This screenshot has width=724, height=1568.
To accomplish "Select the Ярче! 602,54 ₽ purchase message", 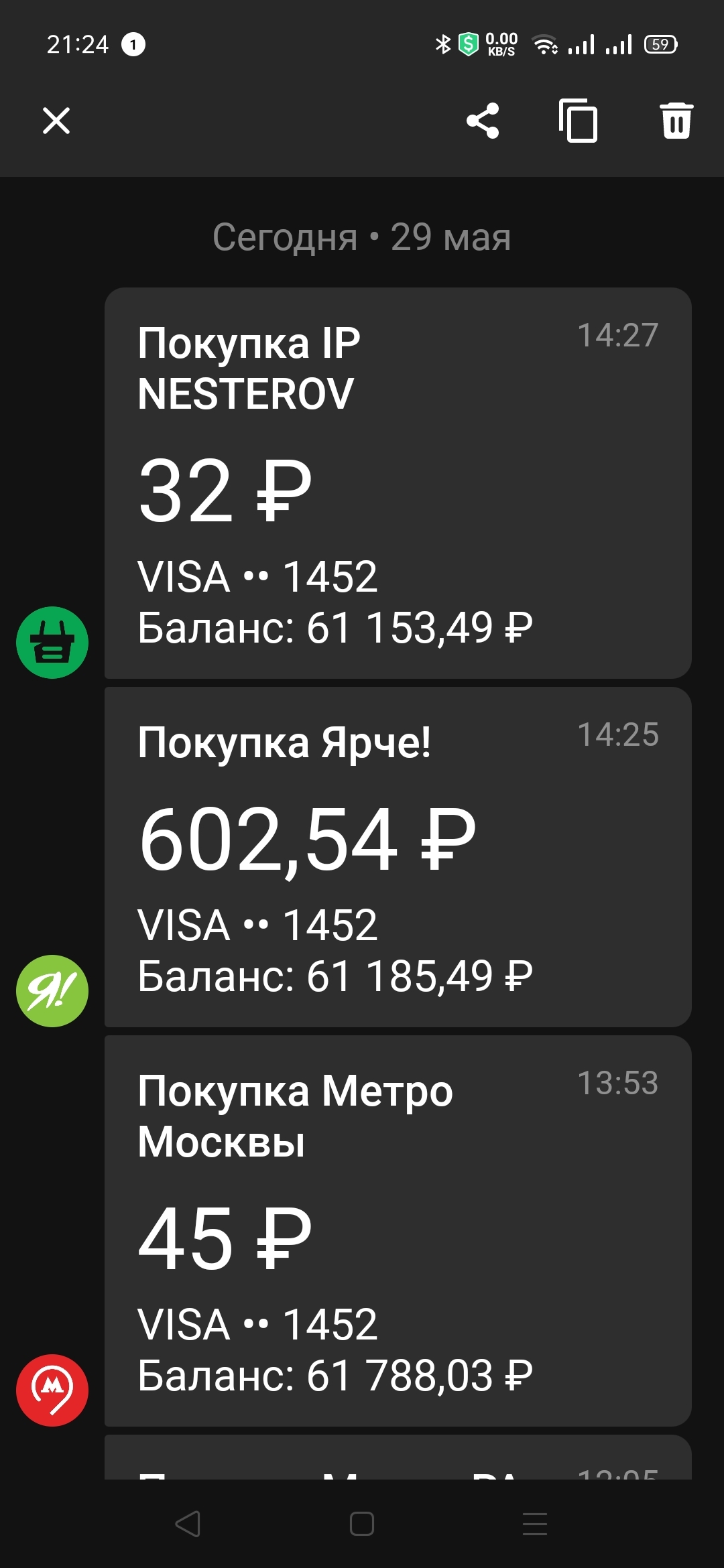I will coord(398,856).
